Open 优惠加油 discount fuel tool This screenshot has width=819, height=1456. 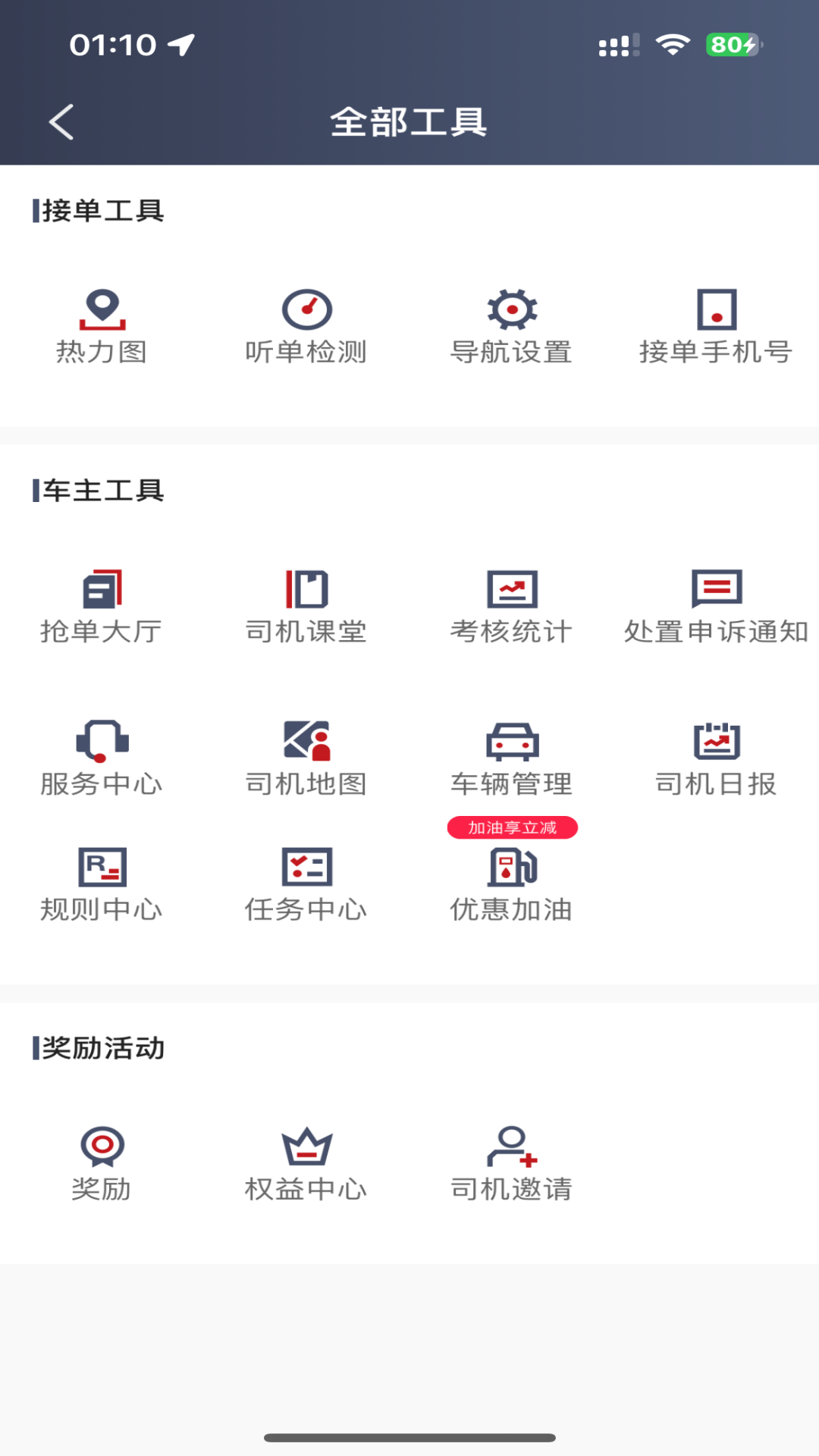pos(512,883)
